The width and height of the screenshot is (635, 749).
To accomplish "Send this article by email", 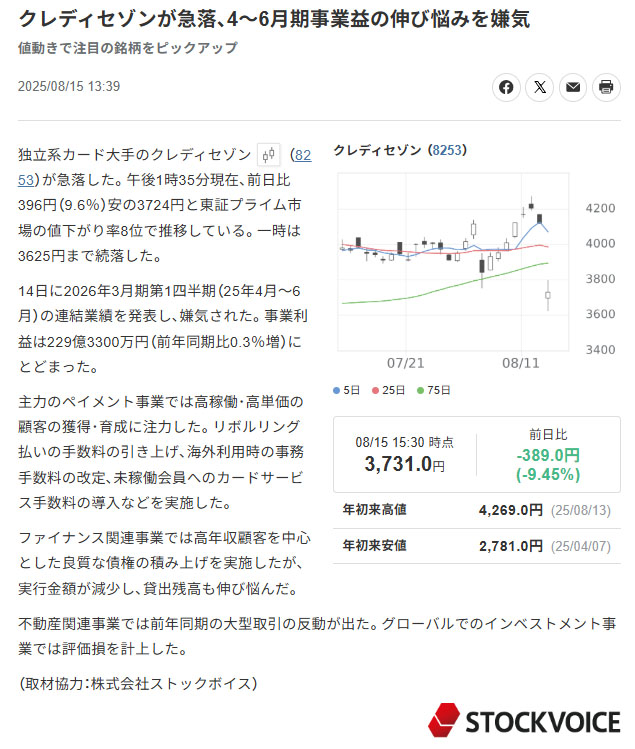I will coord(573,87).
